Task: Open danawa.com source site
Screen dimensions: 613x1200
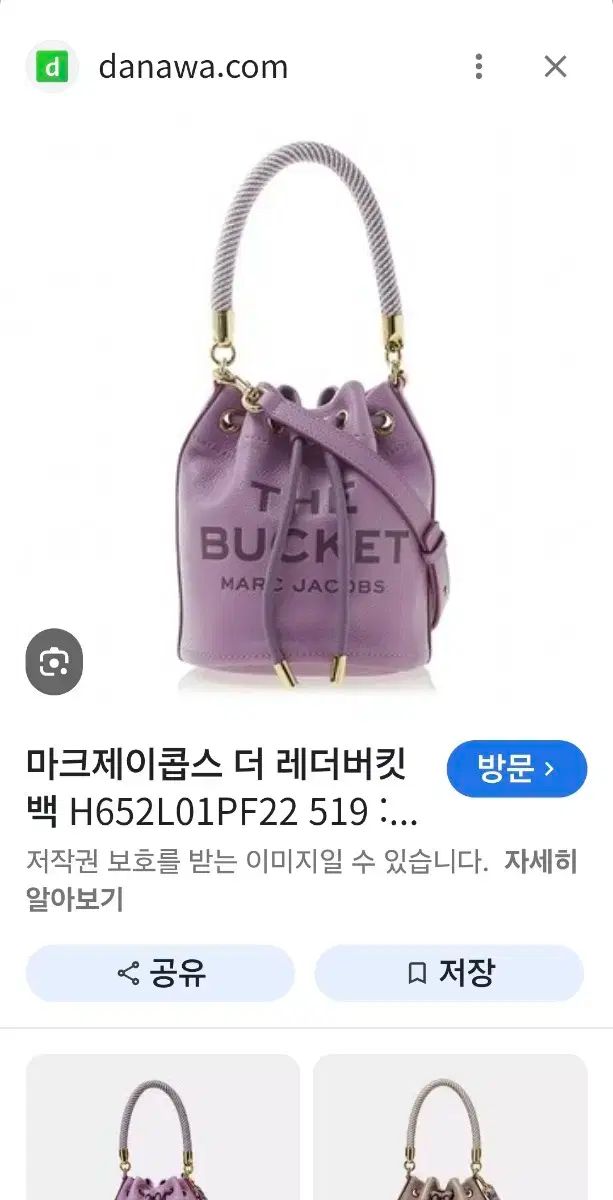Action: (192, 67)
